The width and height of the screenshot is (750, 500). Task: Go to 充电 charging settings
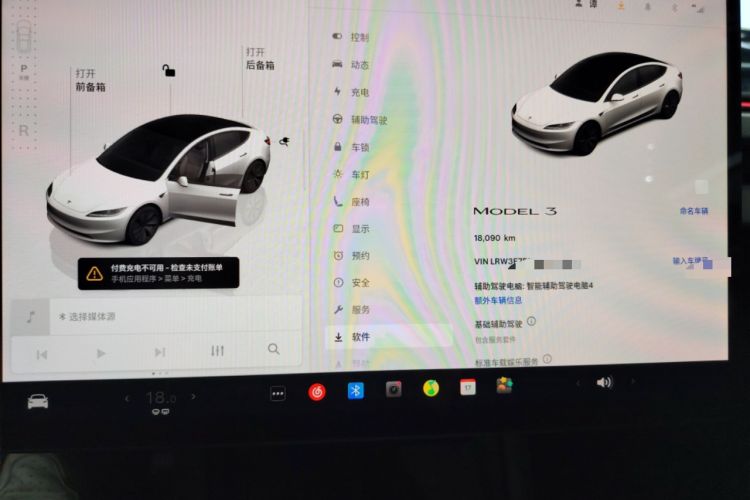pyautogui.click(x=358, y=92)
